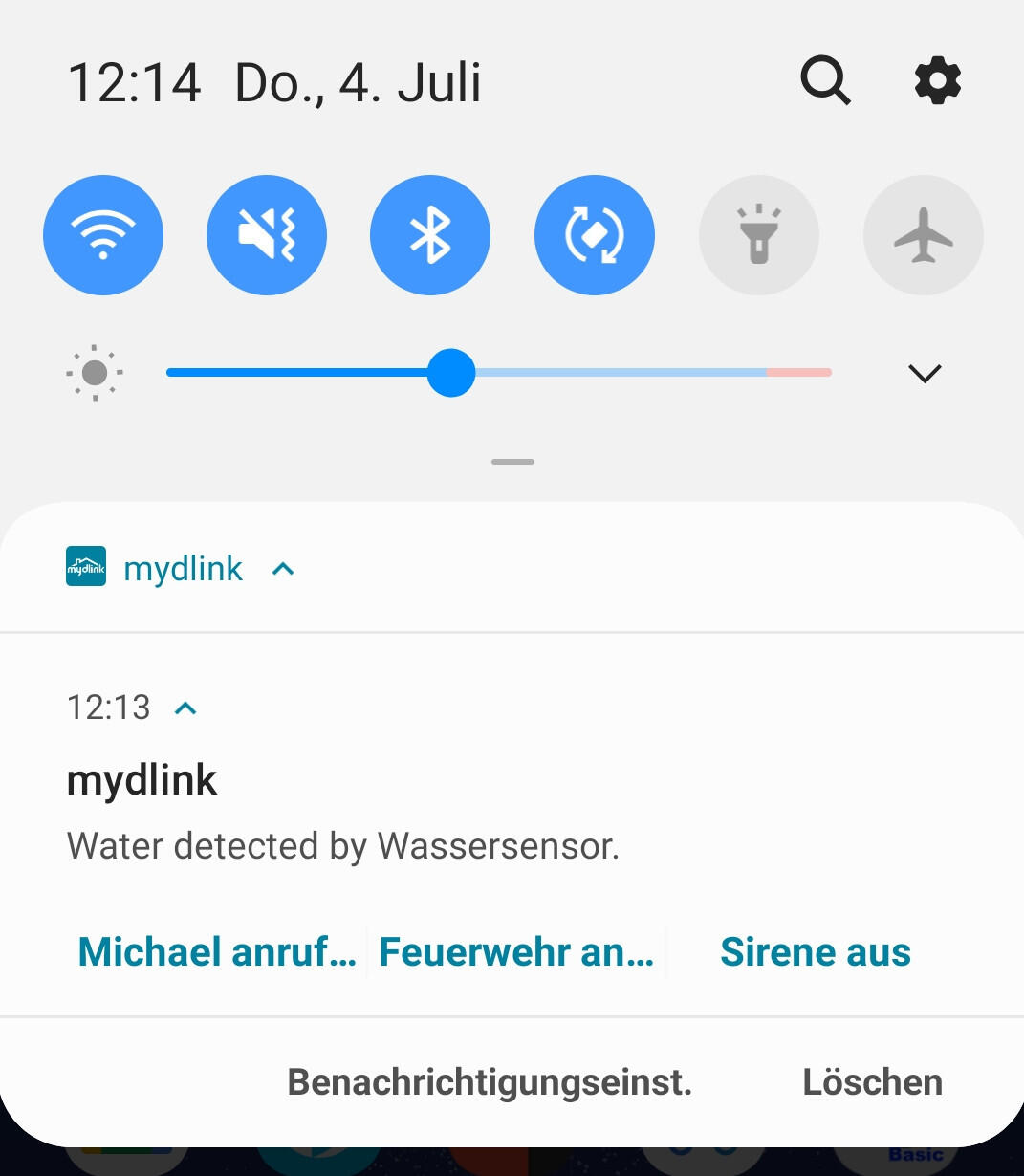
Task: Open Benachrichtigungseinst. notification settings
Action: pyautogui.click(x=490, y=1082)
